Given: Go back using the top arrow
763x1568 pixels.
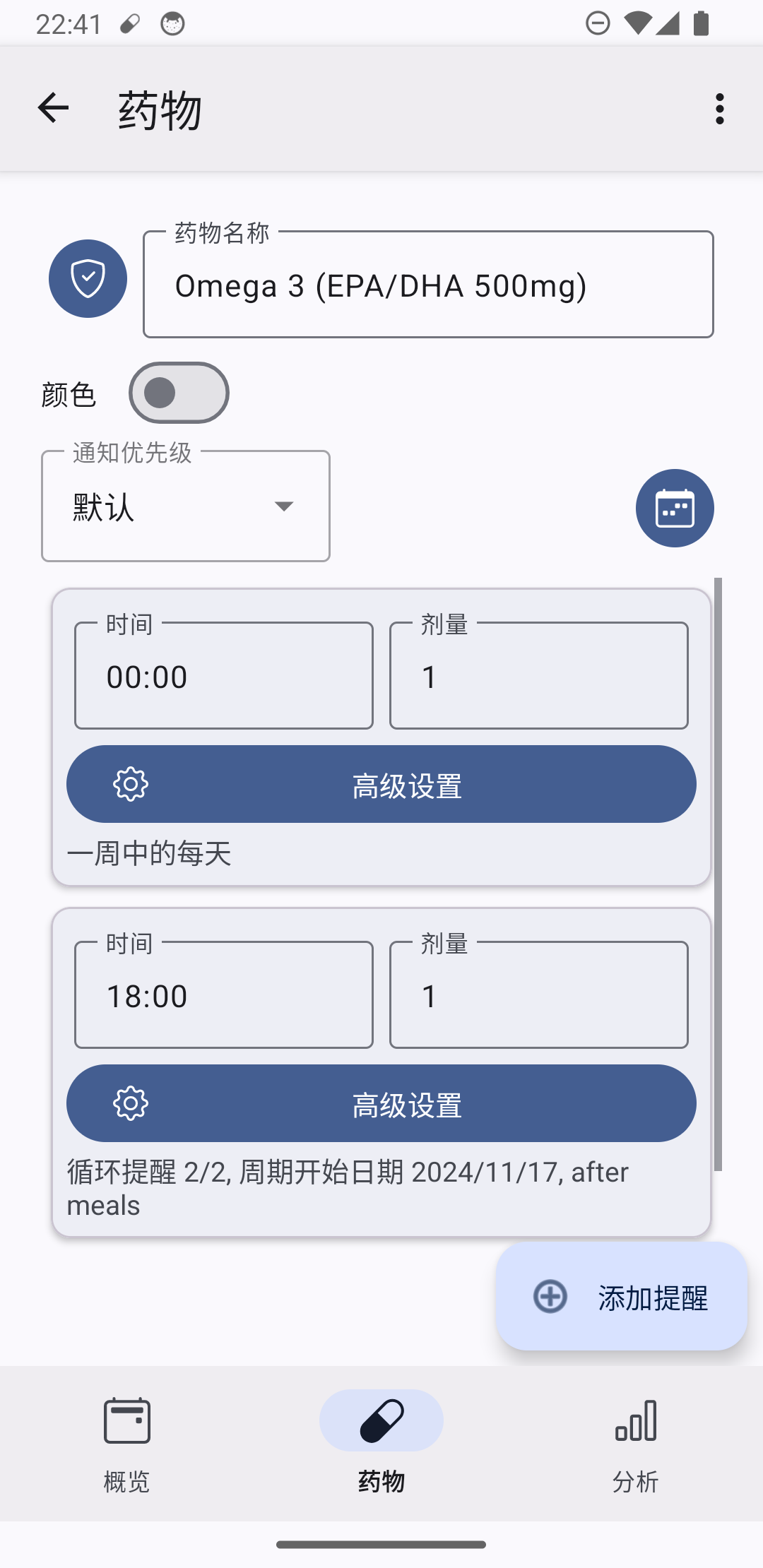Looking at the screenshot, I should pyautogui.click(x=53, y=108).
